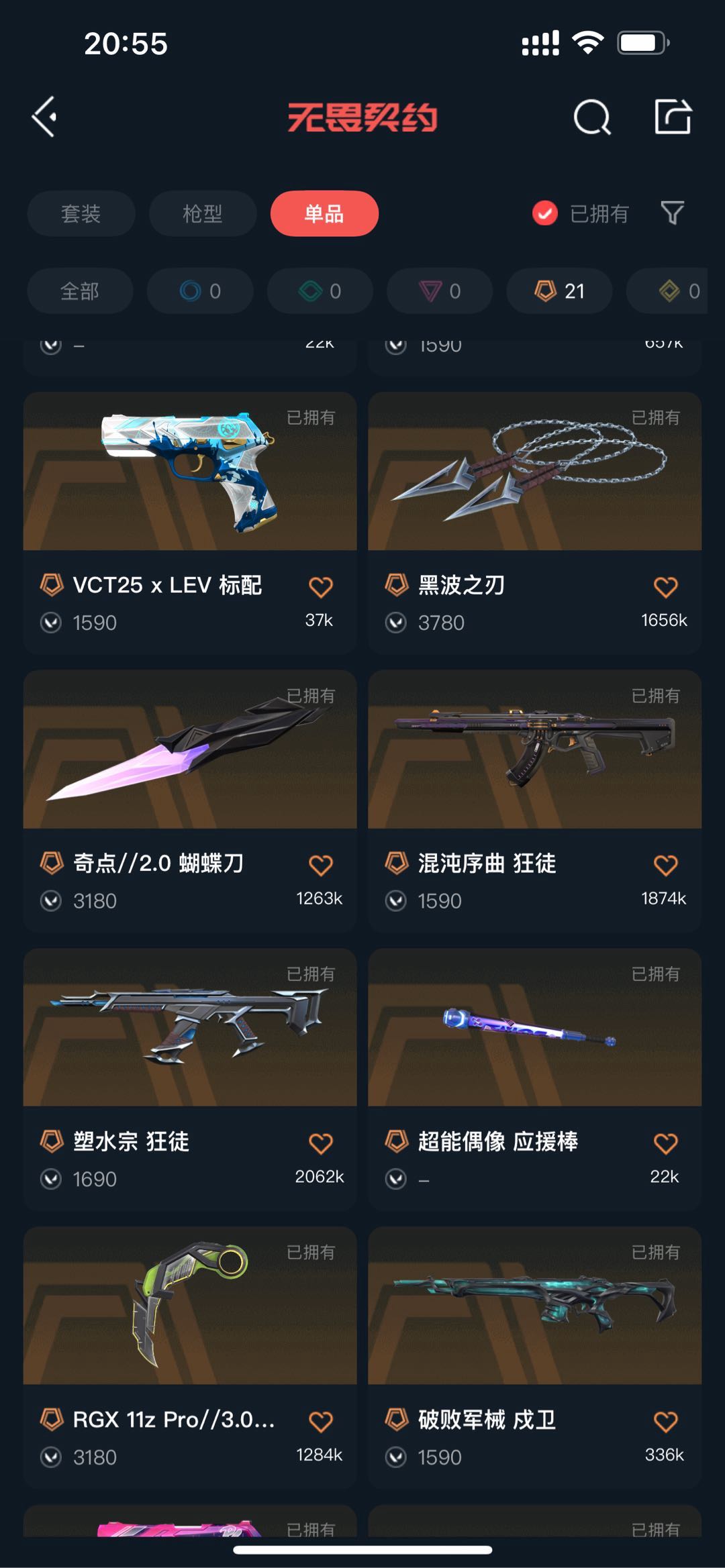Share this page via share icon
725x1568 pixels.
click(673, 117)
